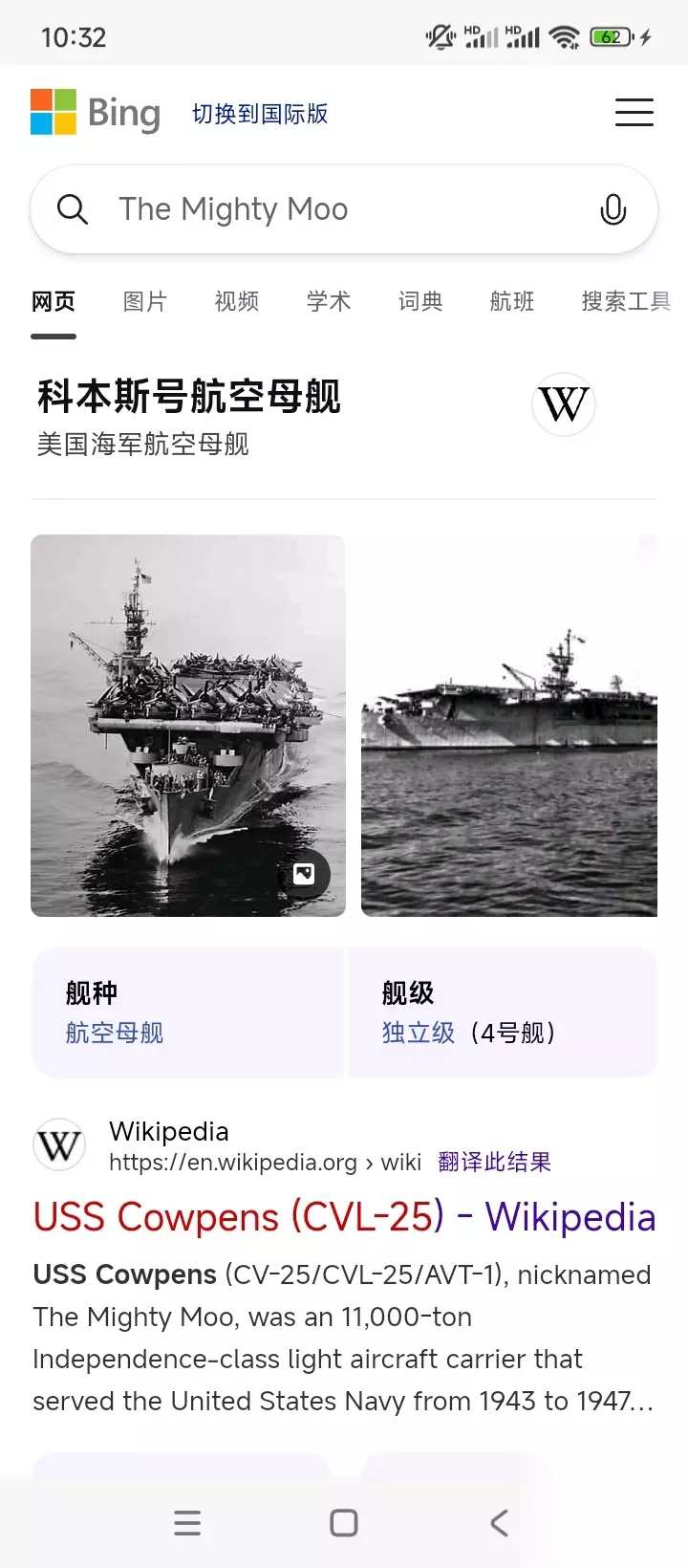Tap the search box with The Mighty Moo
The width and height of the screenshot is (688, 1568).
point(344,209)
